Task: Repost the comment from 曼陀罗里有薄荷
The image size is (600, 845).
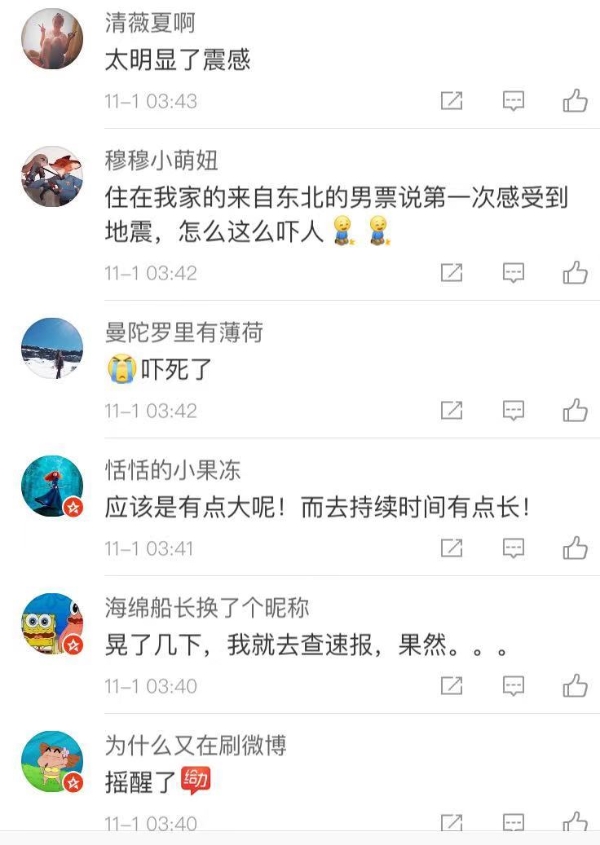Action: coord(452,410)
